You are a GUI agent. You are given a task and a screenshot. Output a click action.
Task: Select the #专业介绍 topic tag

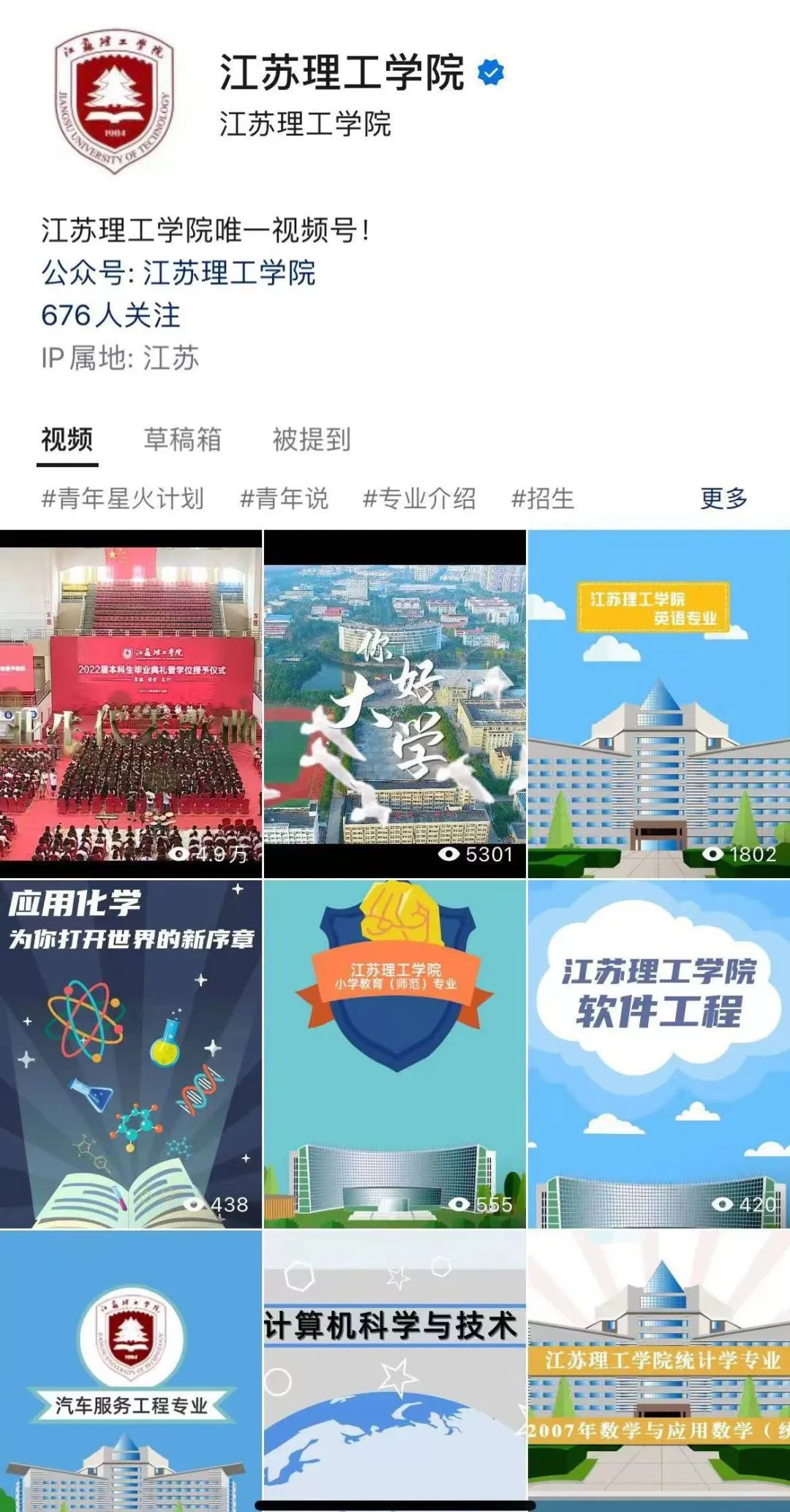(x=419, y=499)
